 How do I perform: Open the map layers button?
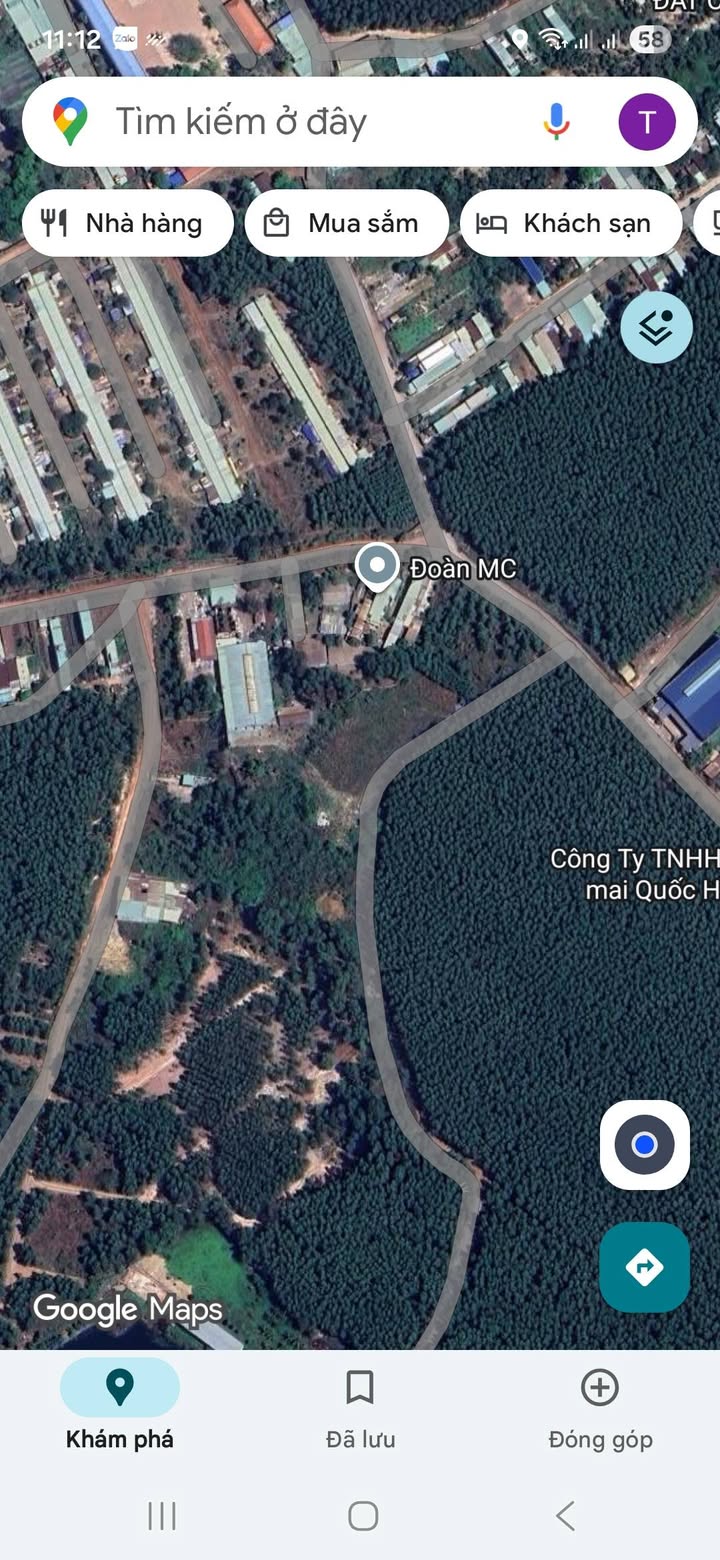coord(657,327)
